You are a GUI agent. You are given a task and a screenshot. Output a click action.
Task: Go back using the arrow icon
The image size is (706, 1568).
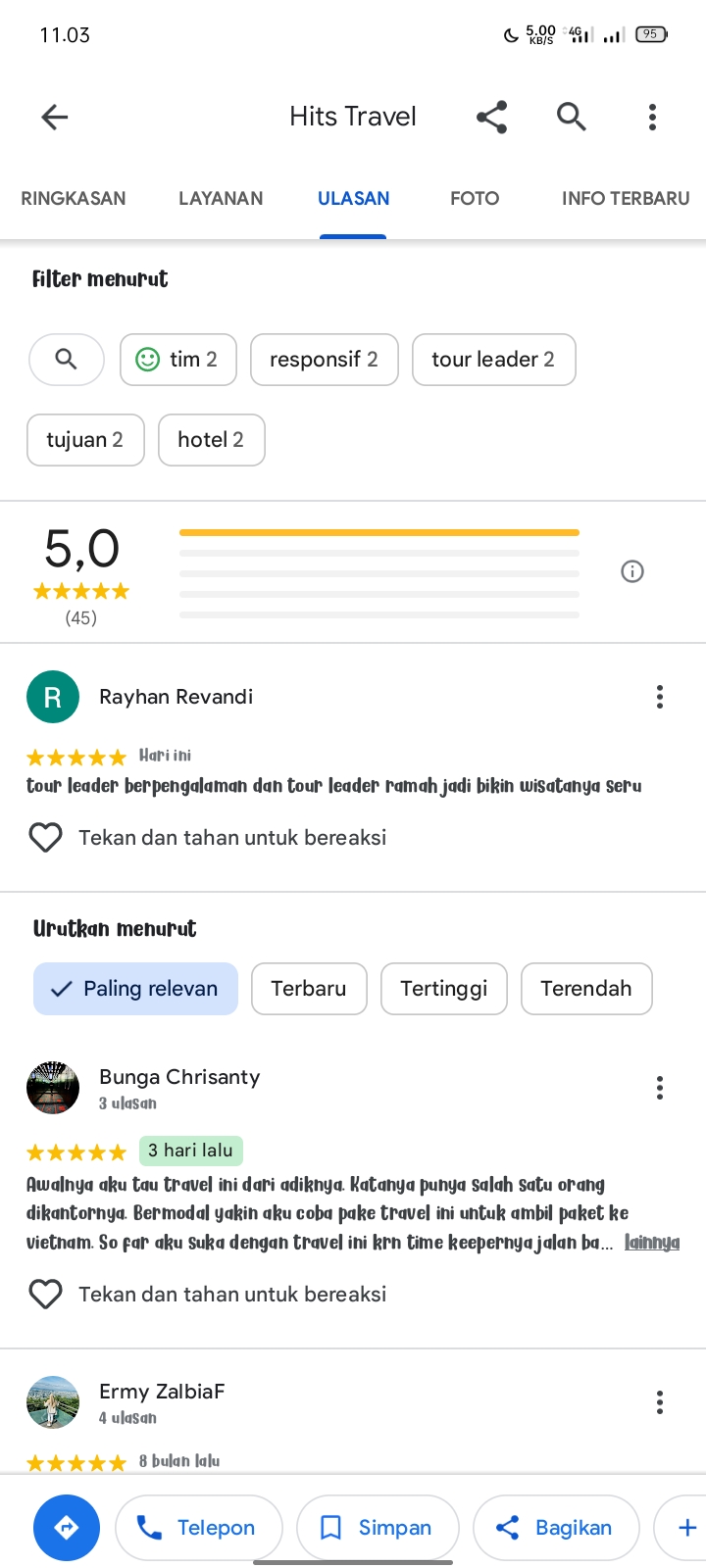pyautogui.click(x=55, y=118)
